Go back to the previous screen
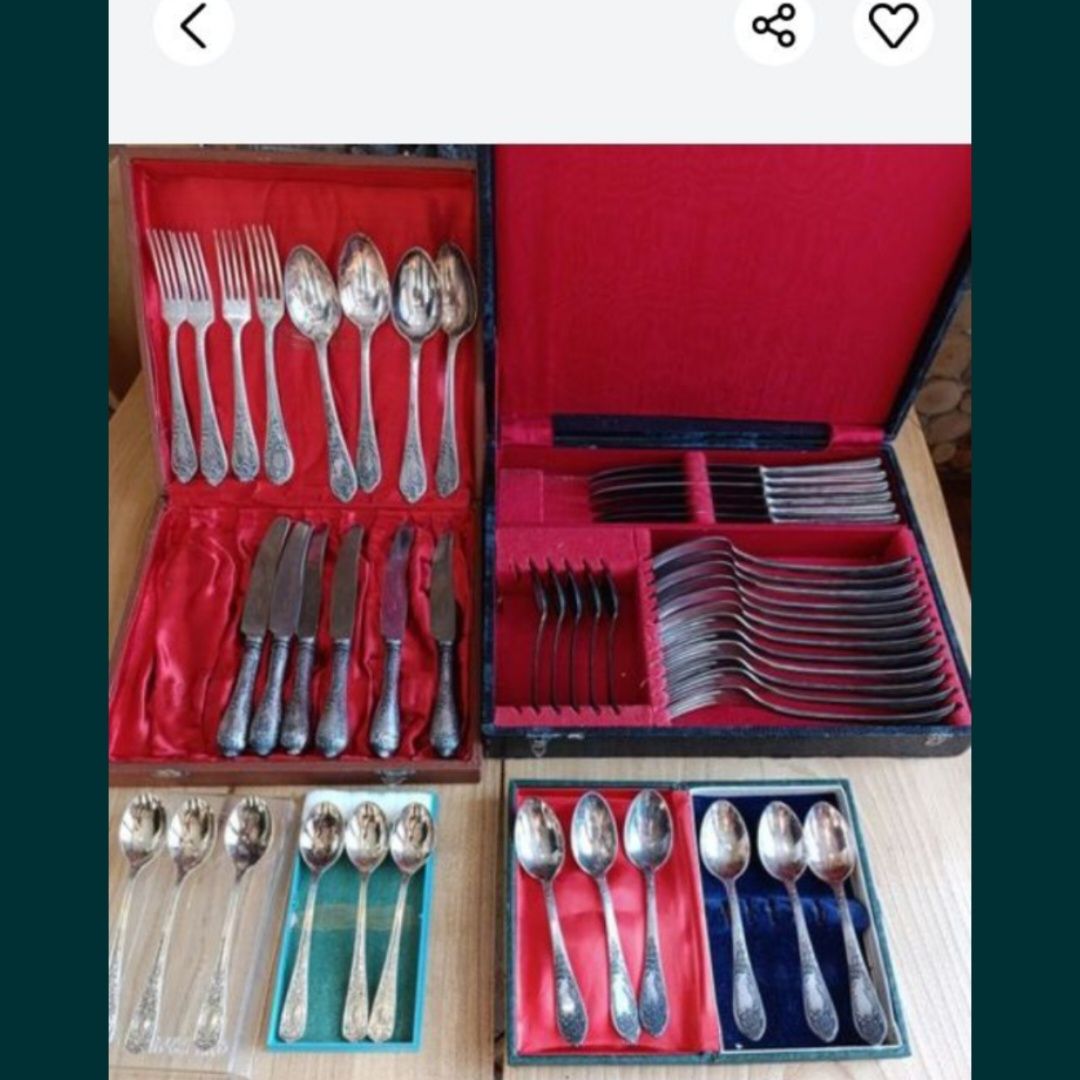The height and width of the screenshot is (1080, 1080). pyautogui.click(x=193, y=26)
